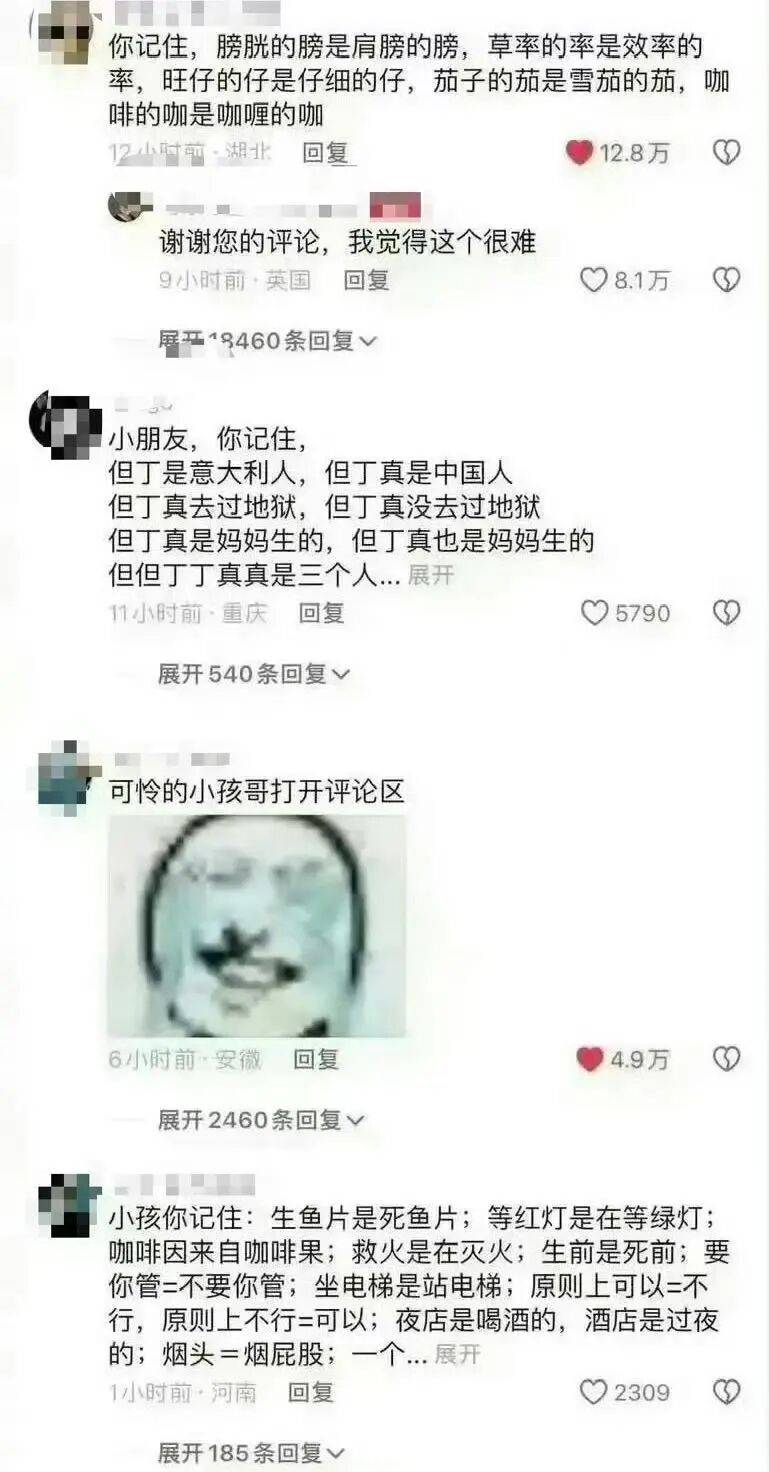Expand full text of 但丁 comment
The width and height of the screenshot is (769, 1472).
[431, 575]
